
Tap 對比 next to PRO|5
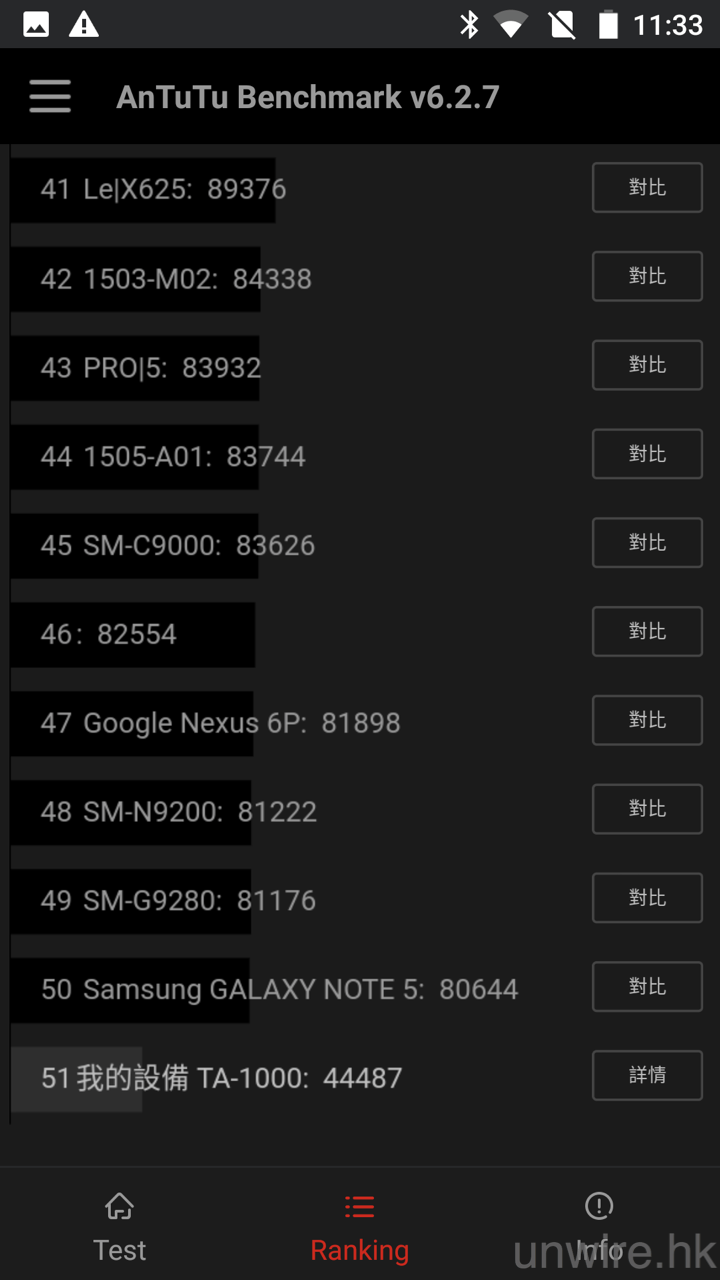647,365
